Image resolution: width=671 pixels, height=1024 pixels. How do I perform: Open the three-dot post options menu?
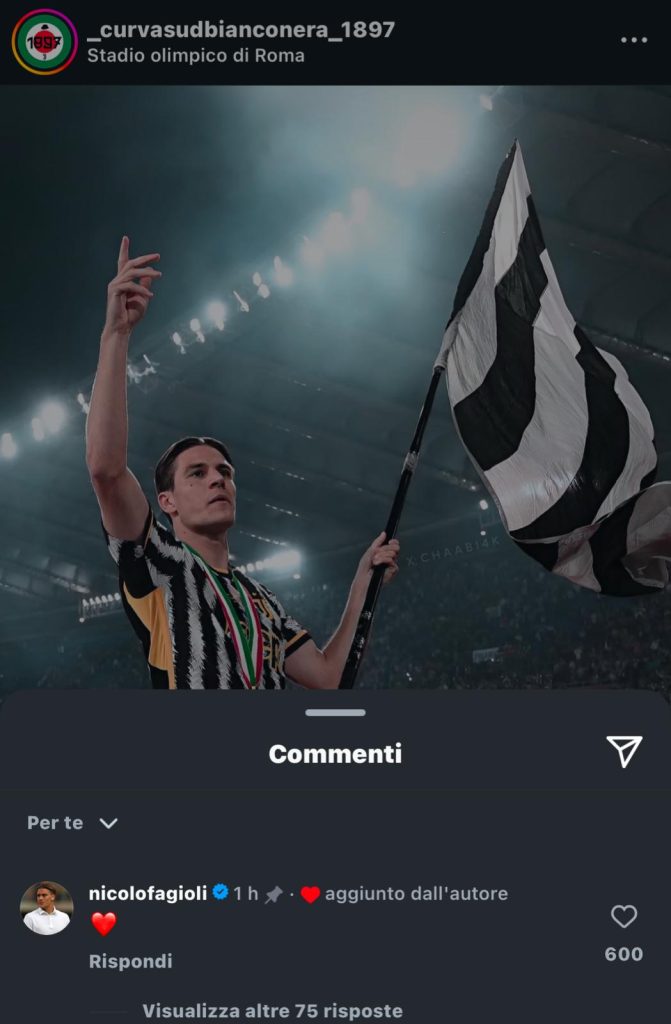click(x=634, y=41)
